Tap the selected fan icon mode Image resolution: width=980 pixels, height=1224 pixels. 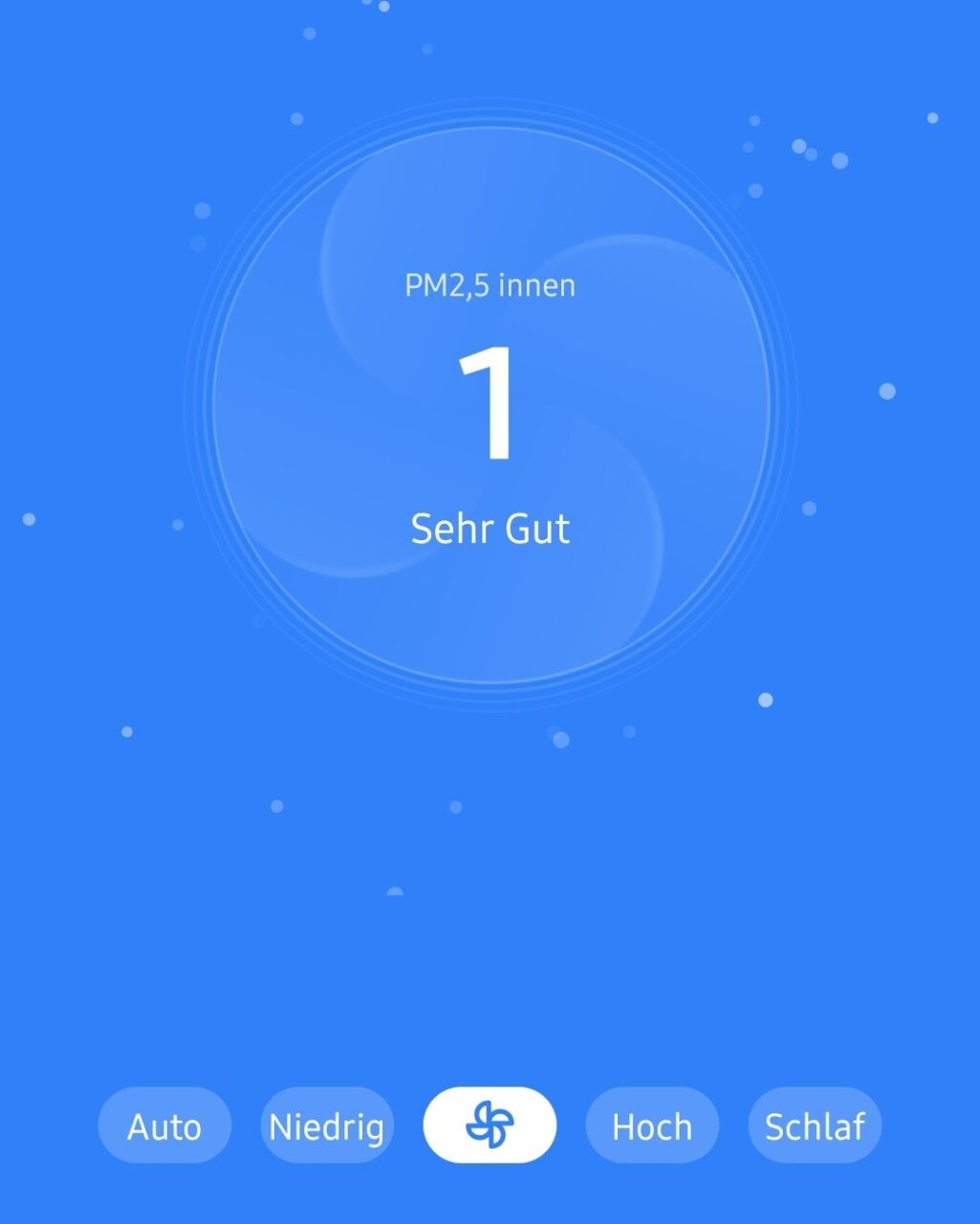490,1126
